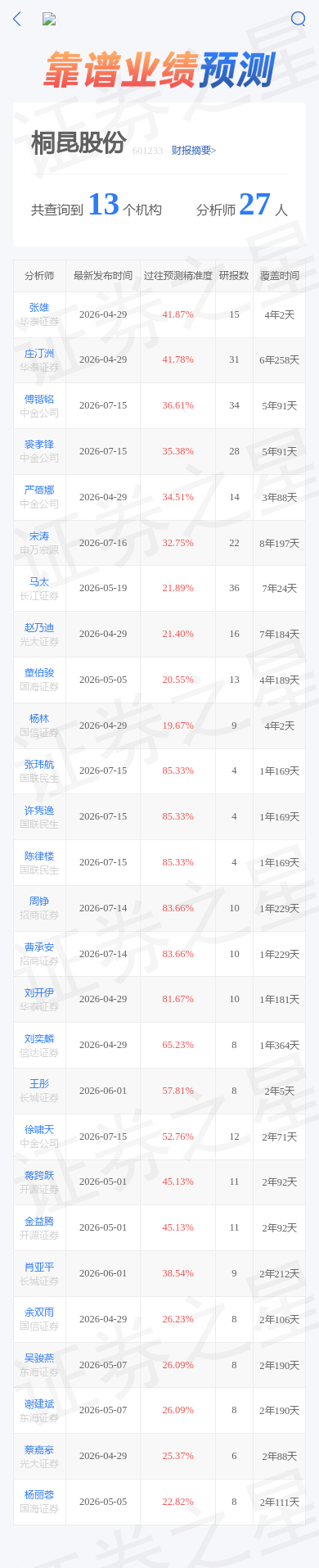Open analyst 裘孝锋's page
The image size is (319, 1568).
[39, 445]
